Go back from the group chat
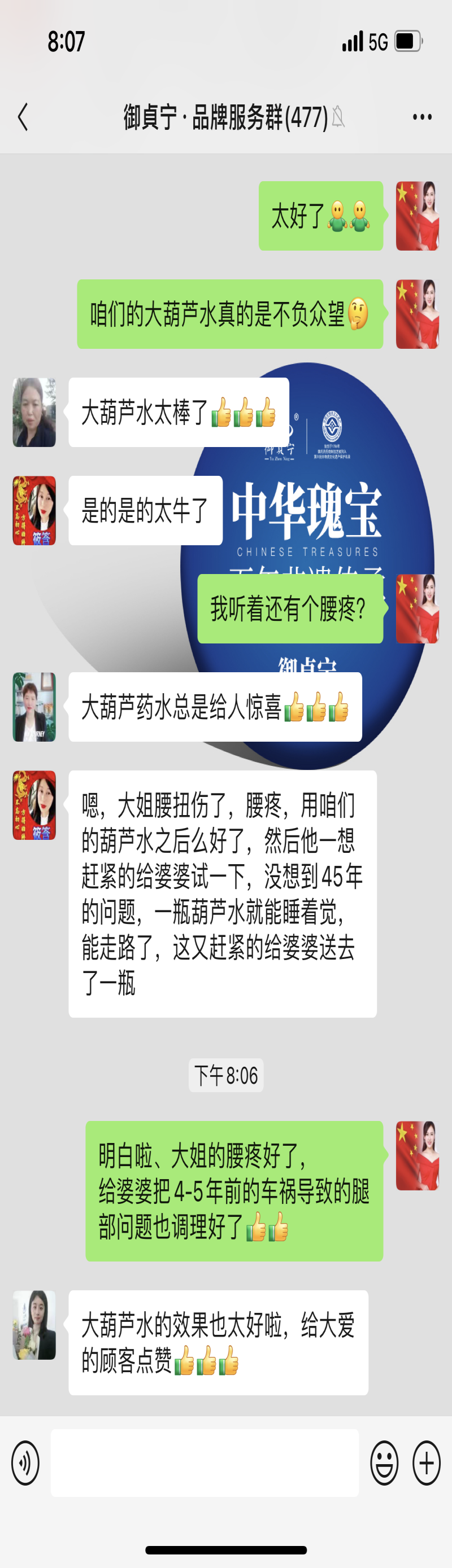This screenshot has width=452, height=1568. coord(23,117)
